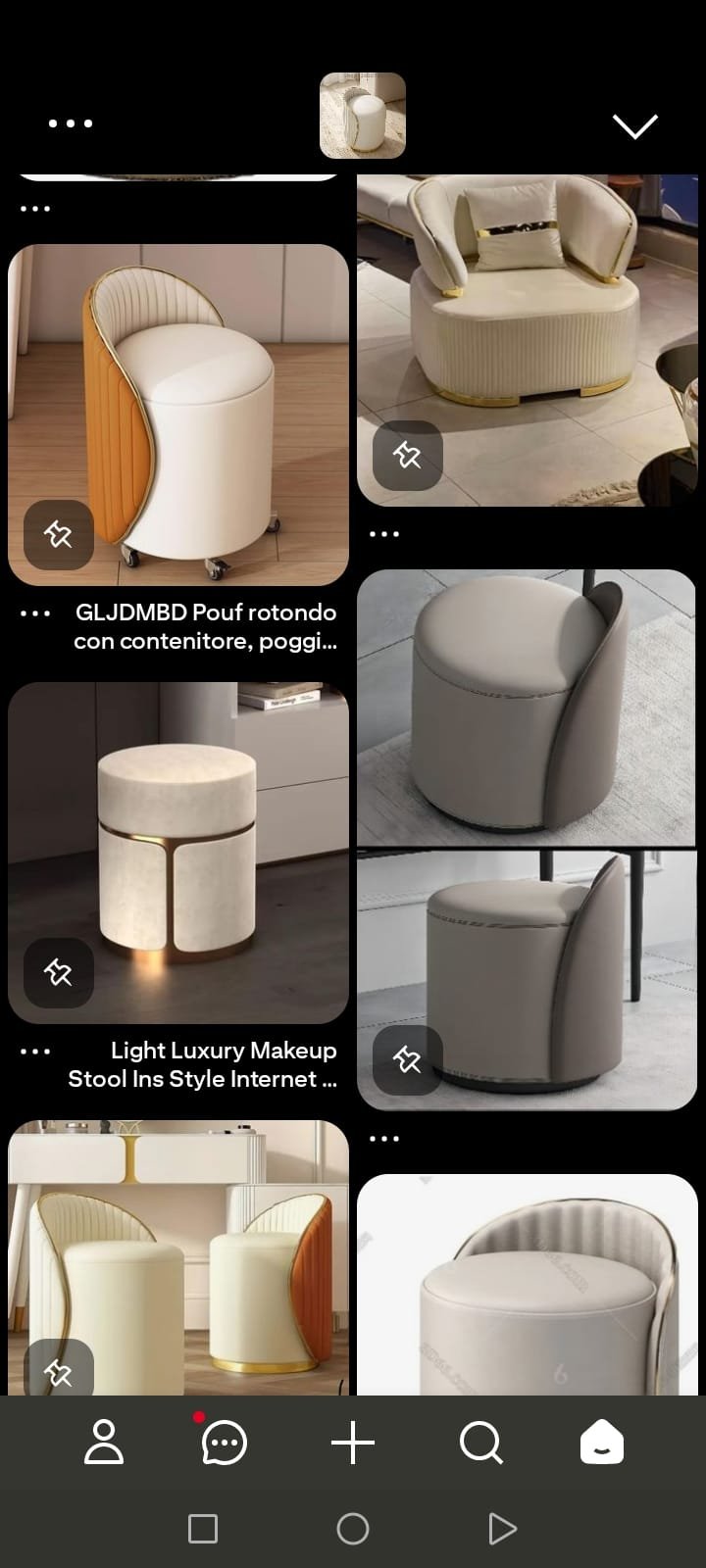Go to the profile tab

(x=104, y=1443)
